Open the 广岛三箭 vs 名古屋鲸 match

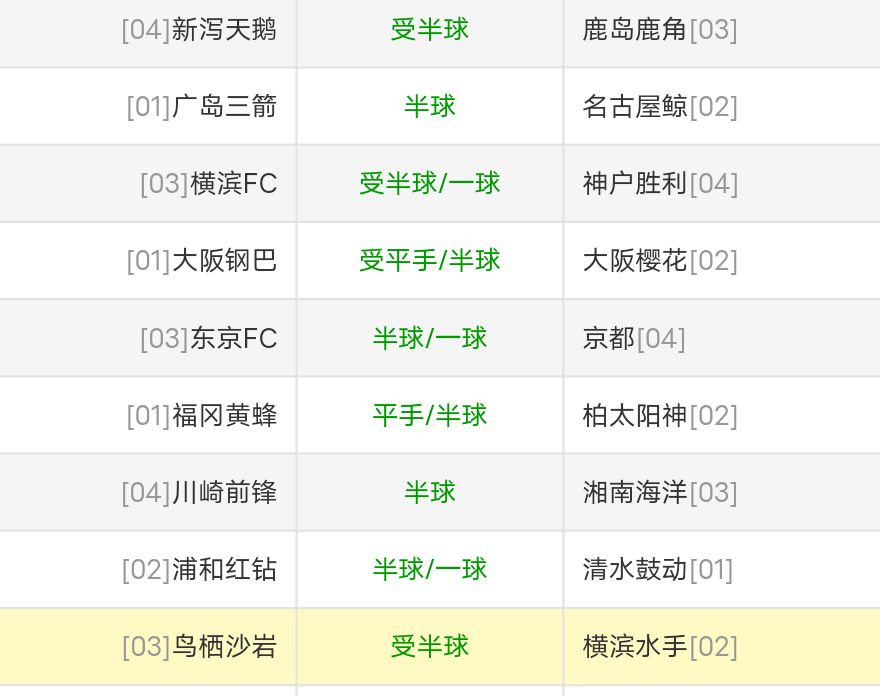(430, 107)
